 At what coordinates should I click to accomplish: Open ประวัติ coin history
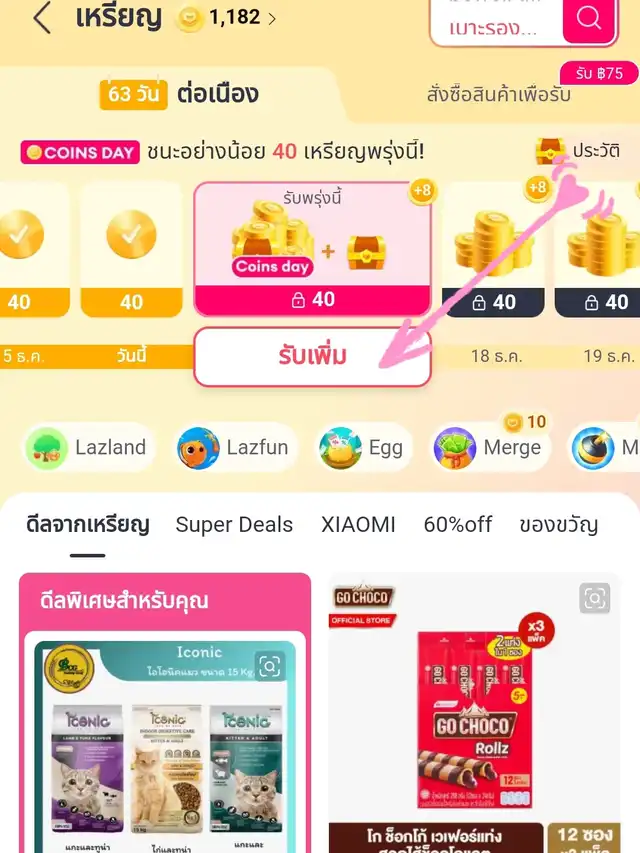coord(580,151)
